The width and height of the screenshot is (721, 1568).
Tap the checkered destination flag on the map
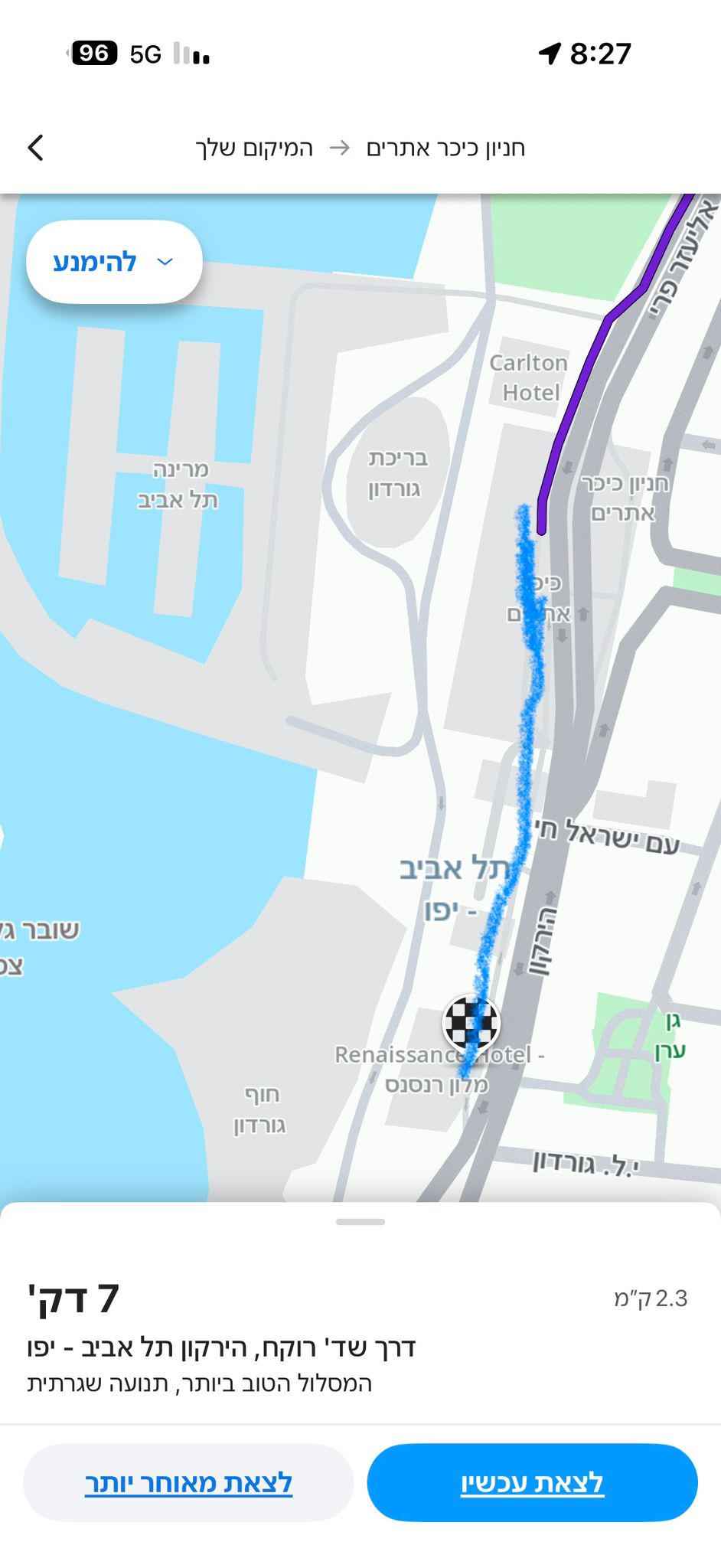pos(471,1023)
